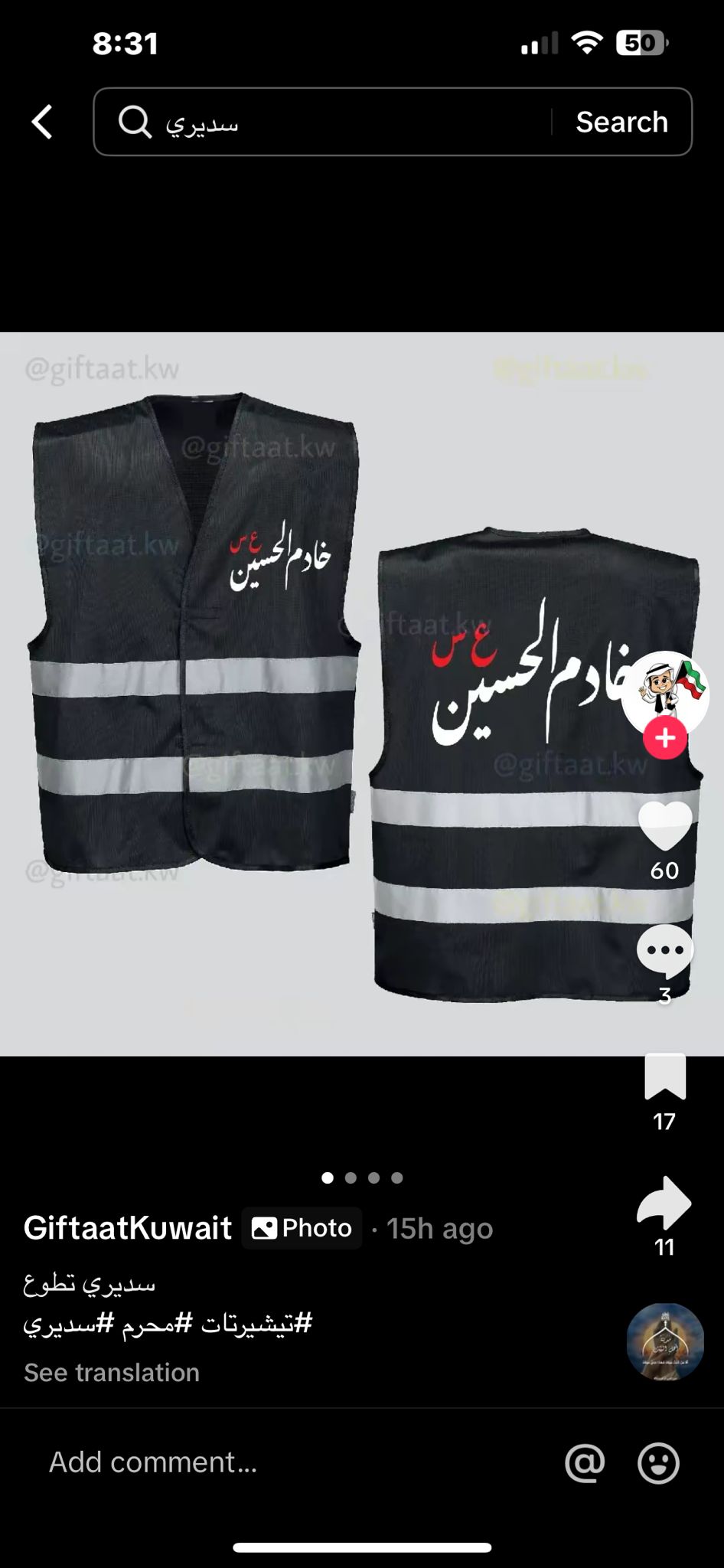Open the sound disc thumbnail
Viewport: 724px width, 1568px height.
[664, 1341]
